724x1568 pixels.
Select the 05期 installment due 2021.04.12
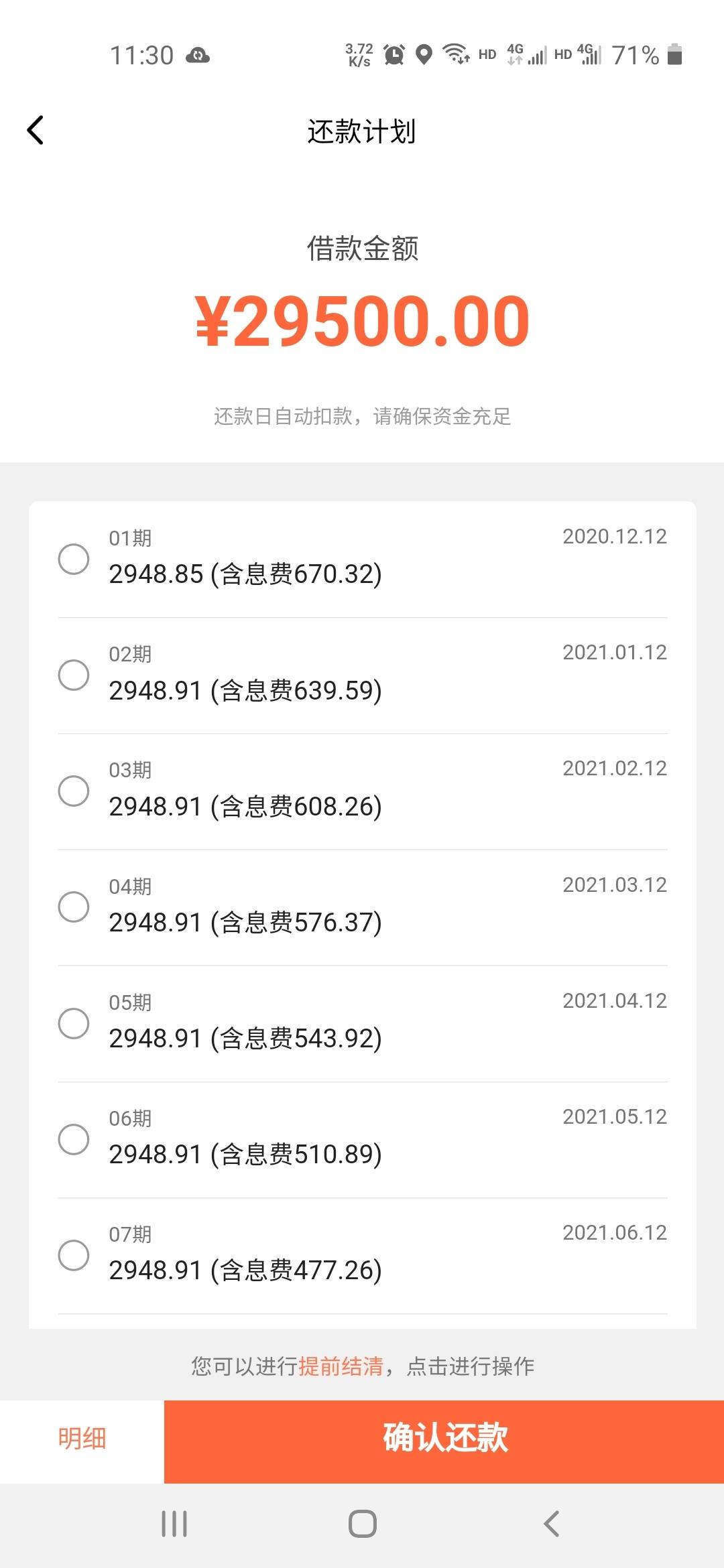74,1023
